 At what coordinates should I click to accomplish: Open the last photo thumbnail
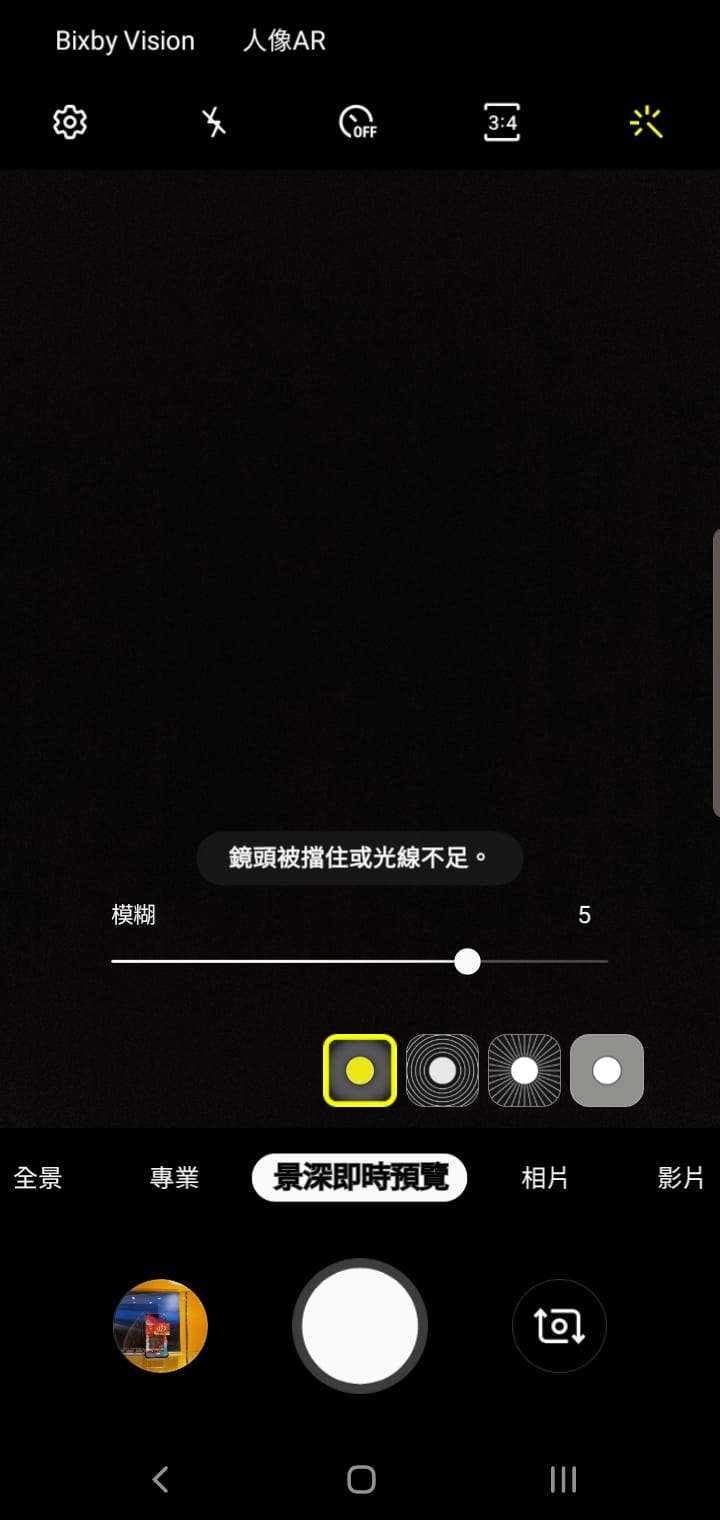[x=160, y=1326]
